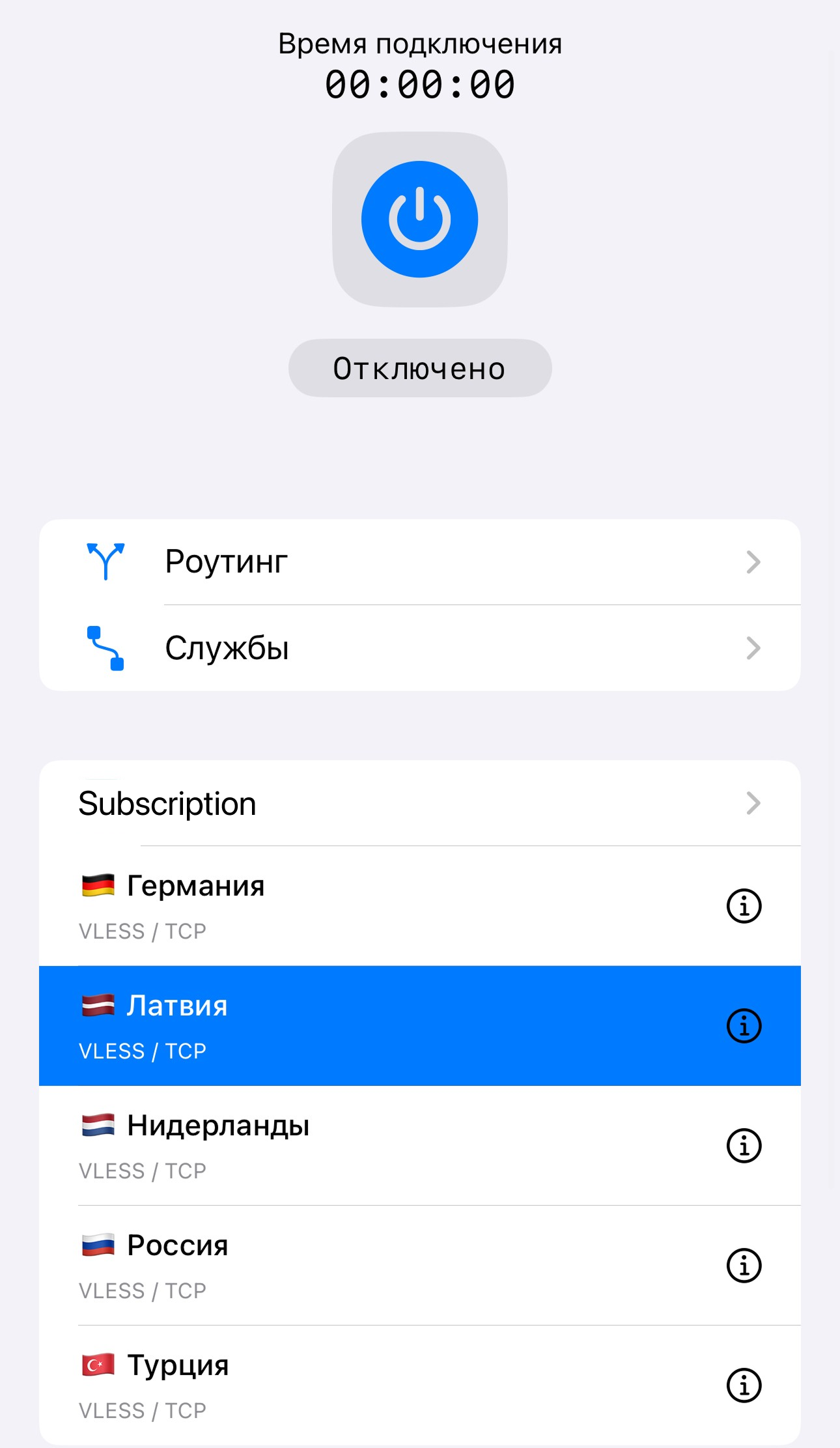The image size is (840, 1448).
Task: Open info for the Турция server
Action: pos(744,1385)
